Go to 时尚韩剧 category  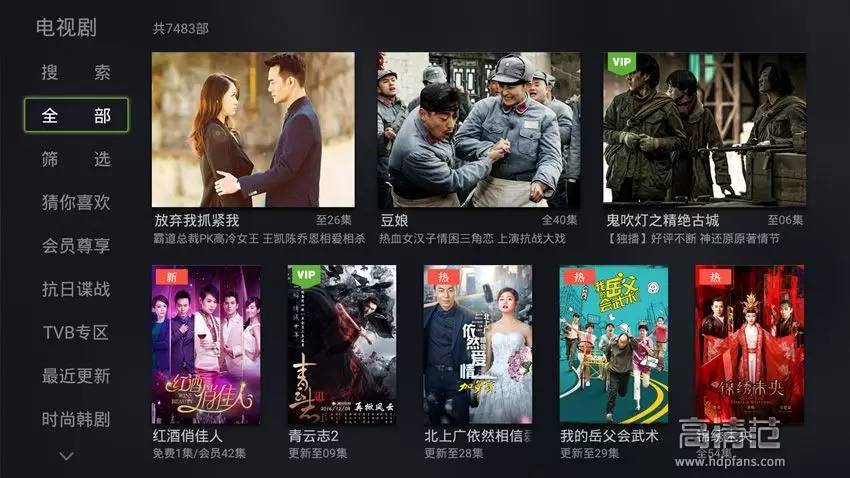coord(76,419)
